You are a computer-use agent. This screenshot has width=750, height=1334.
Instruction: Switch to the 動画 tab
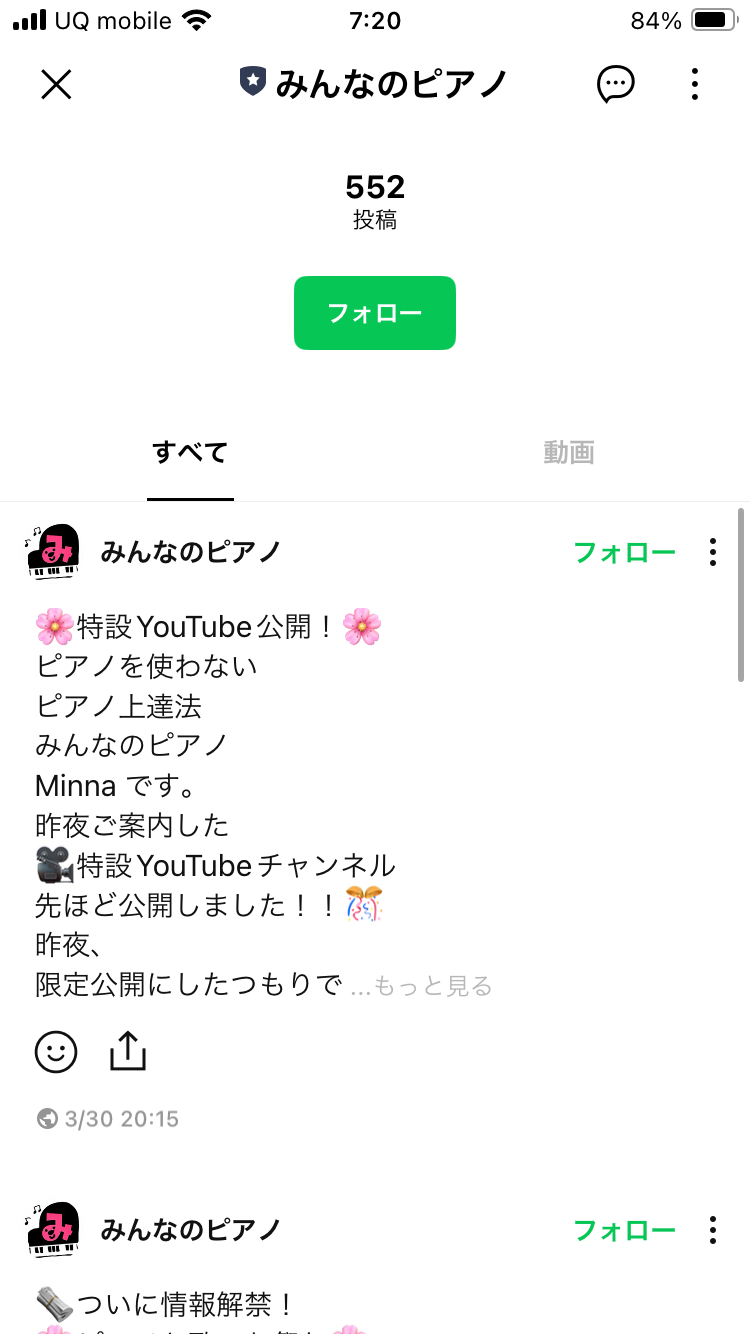click(x=569, y=453)
